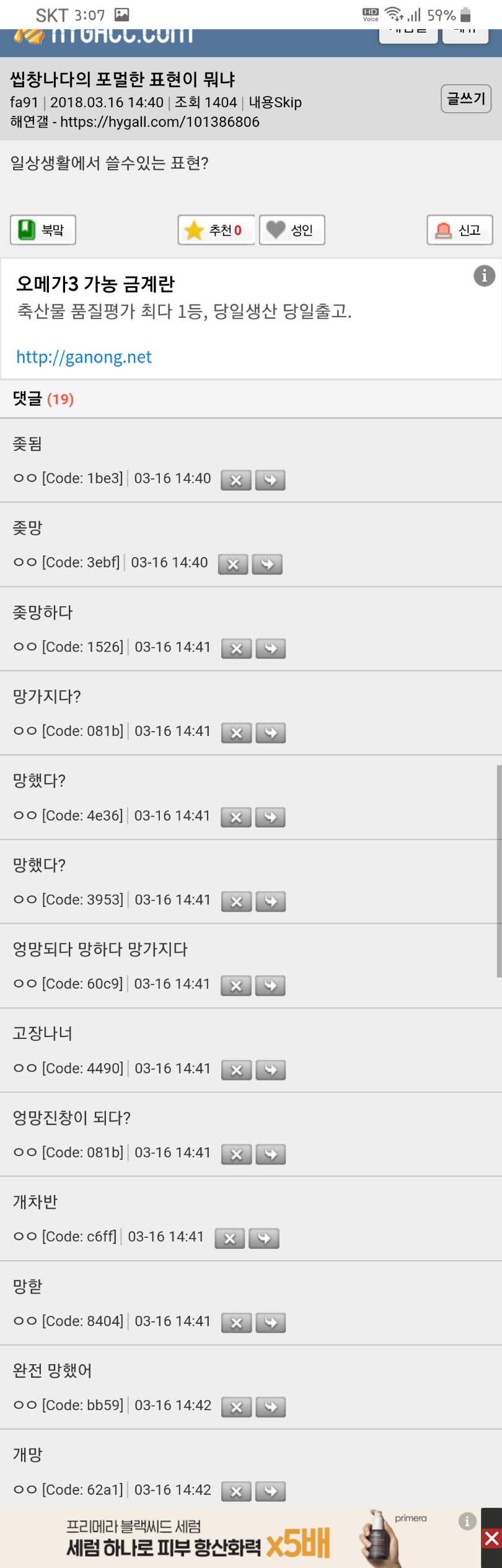Report the post using 신고
Viewport: 502px width, 1568px height.
pos(459,230)
